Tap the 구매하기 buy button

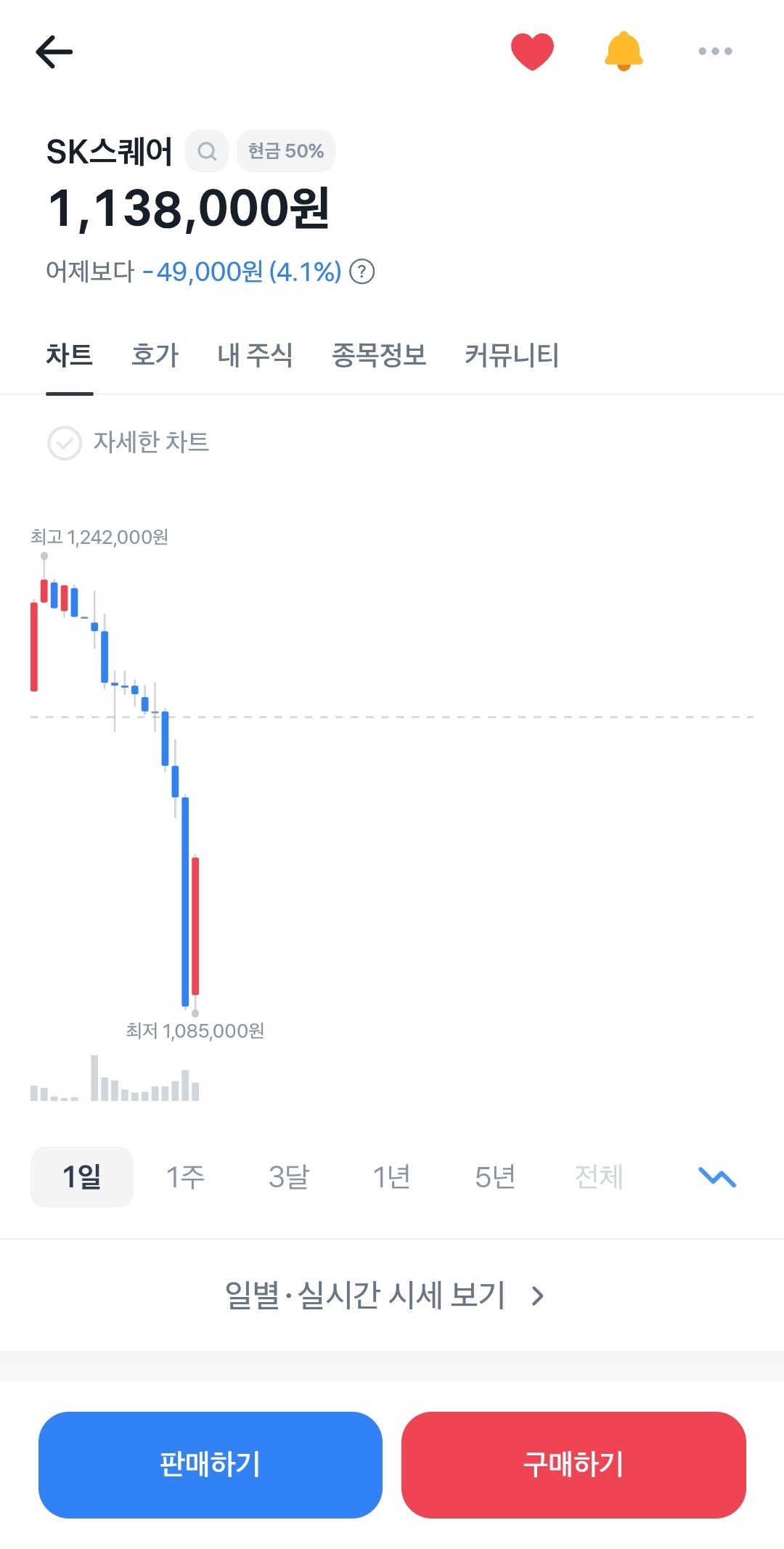pyautogui.click(x=573, y=1465)
